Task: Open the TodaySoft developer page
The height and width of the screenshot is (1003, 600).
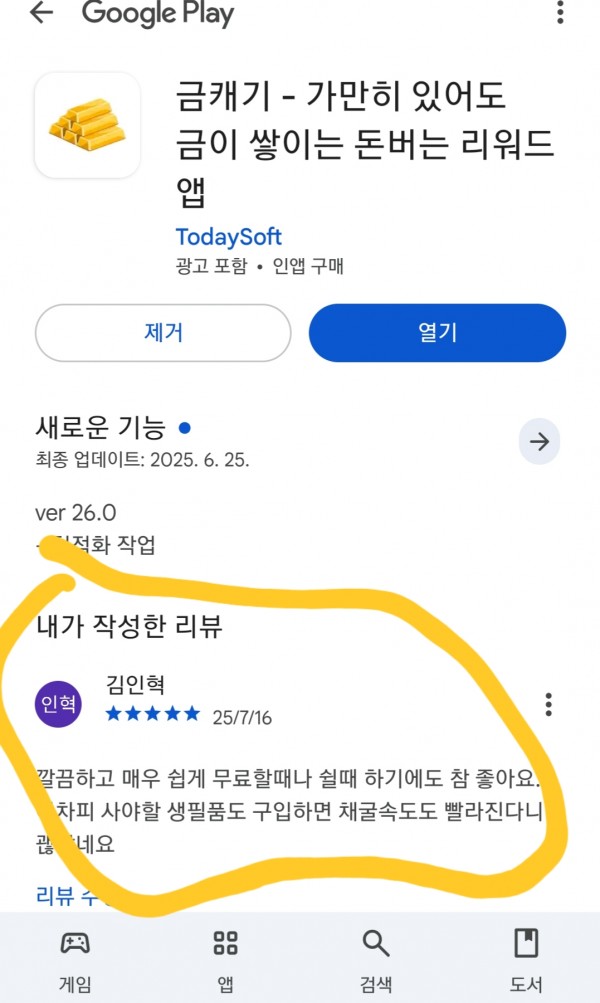Action: point(228,237)
